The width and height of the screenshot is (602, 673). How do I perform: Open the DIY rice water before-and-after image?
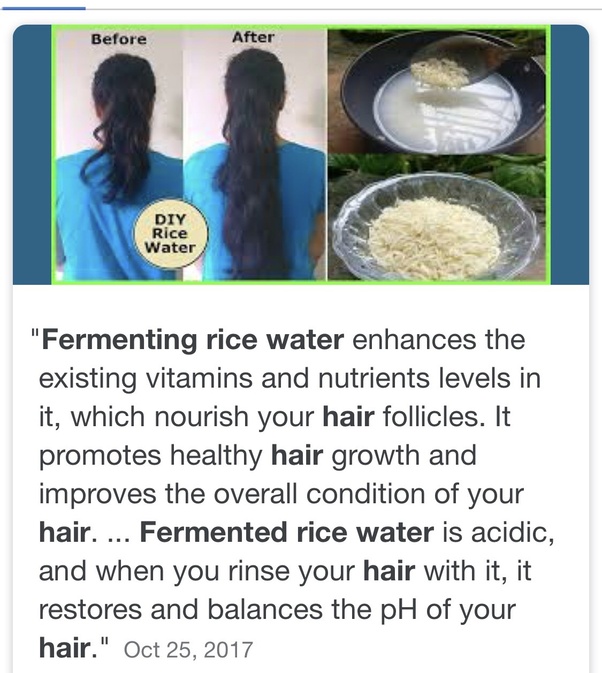coord(300,155)
